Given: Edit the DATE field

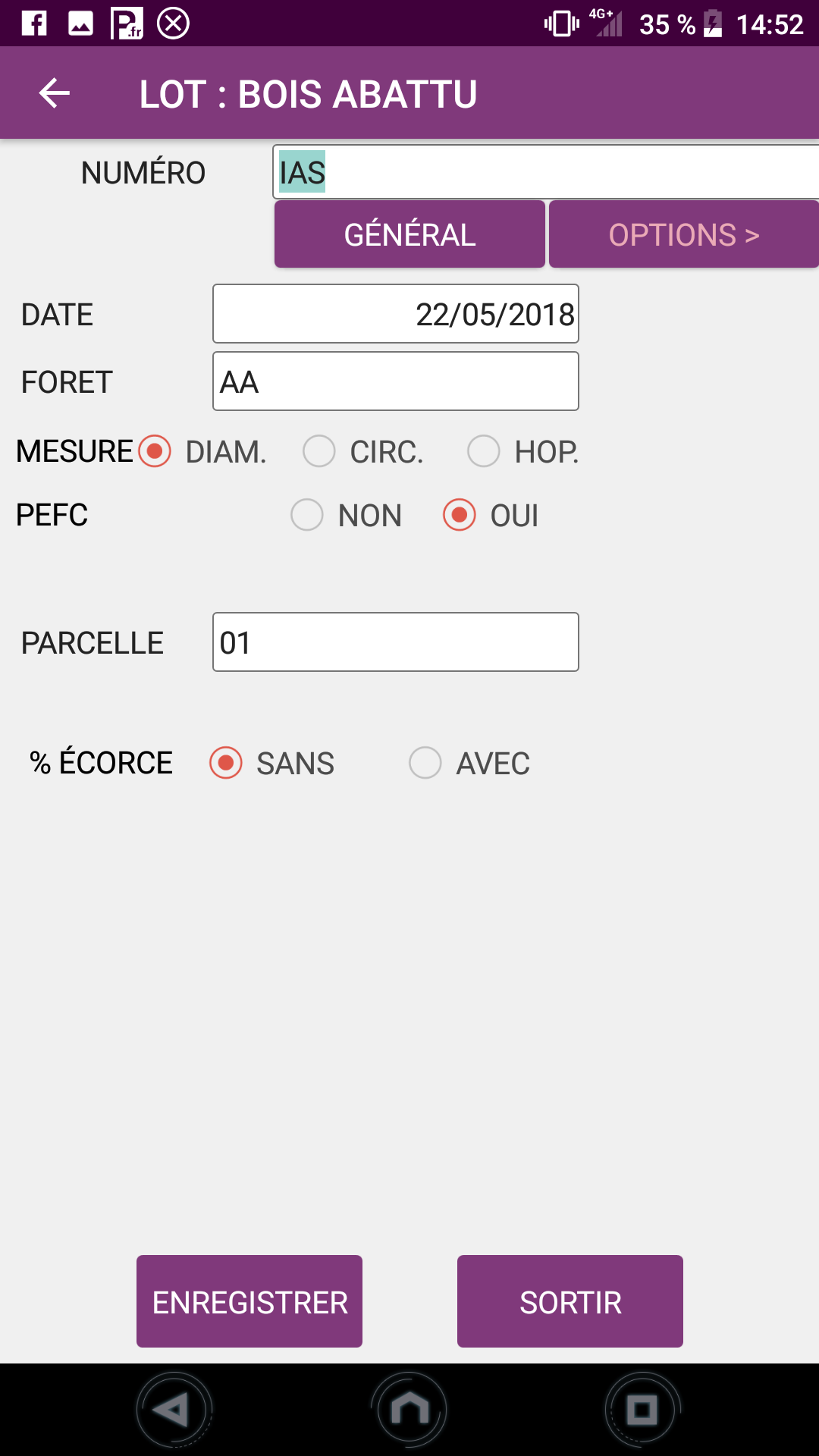Looking at the screenshot, I should coord(396,314).
